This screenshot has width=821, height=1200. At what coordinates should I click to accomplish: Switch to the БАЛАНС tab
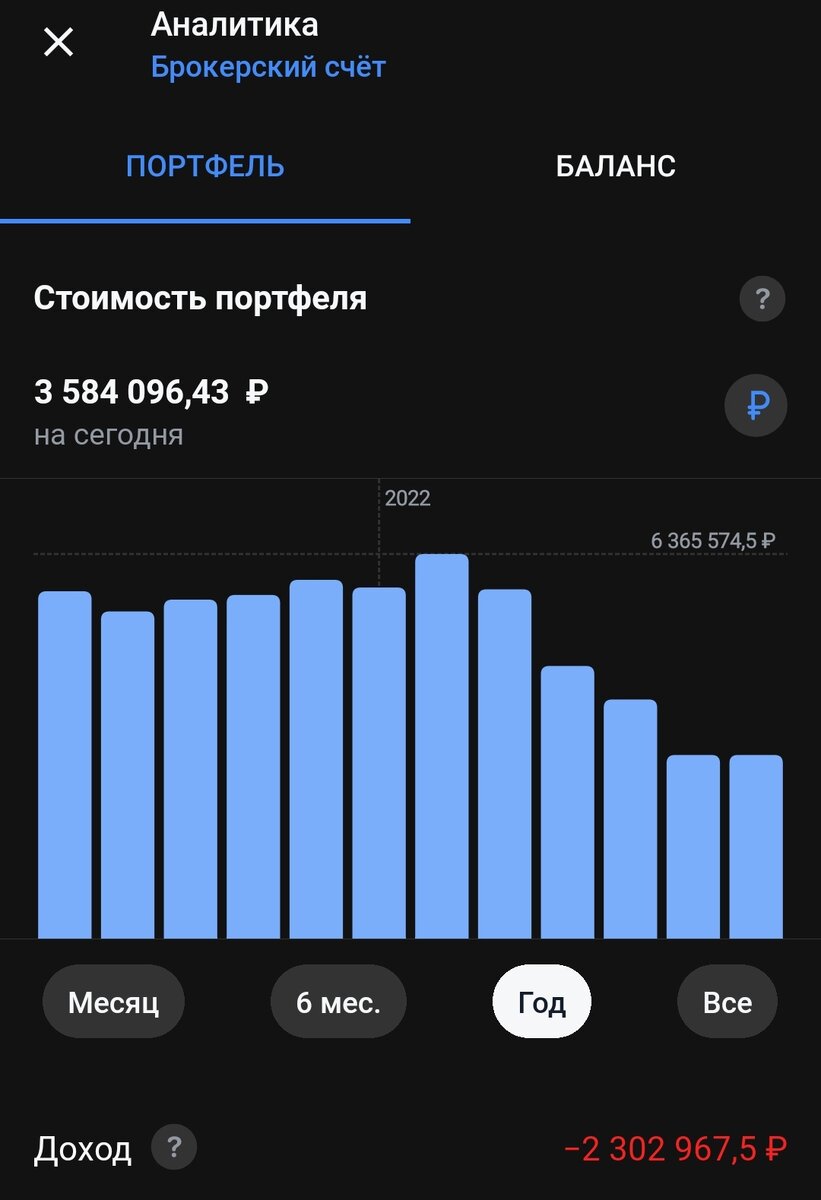(x=615, y=166)
